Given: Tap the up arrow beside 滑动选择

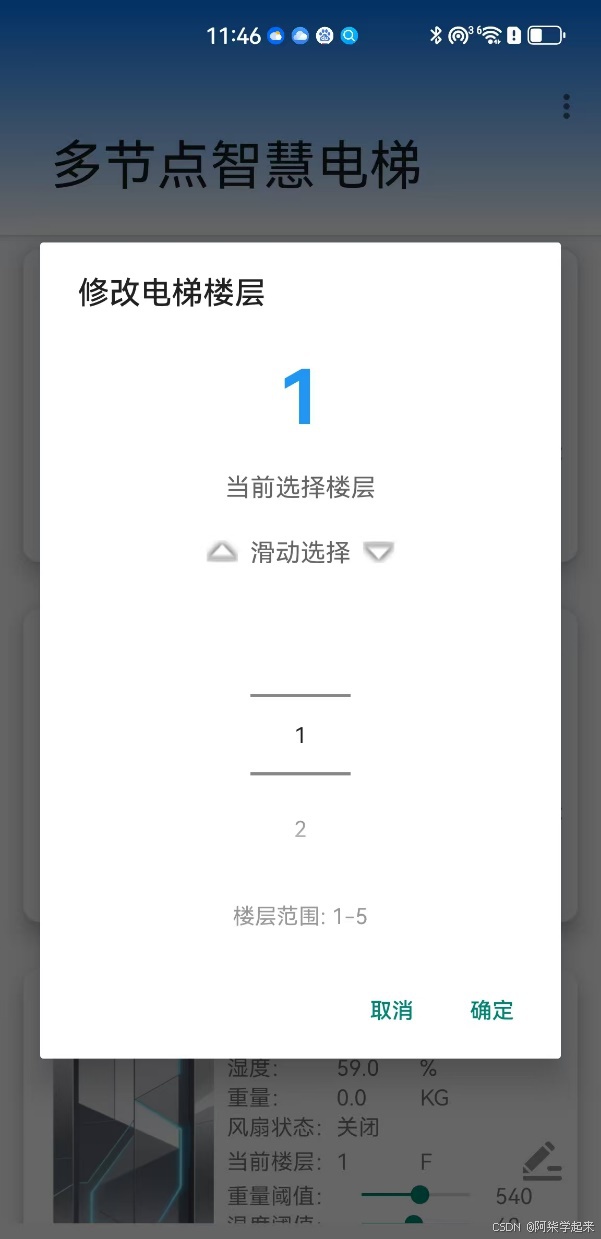Looking at the screenshot, I should tap(221, 551).
